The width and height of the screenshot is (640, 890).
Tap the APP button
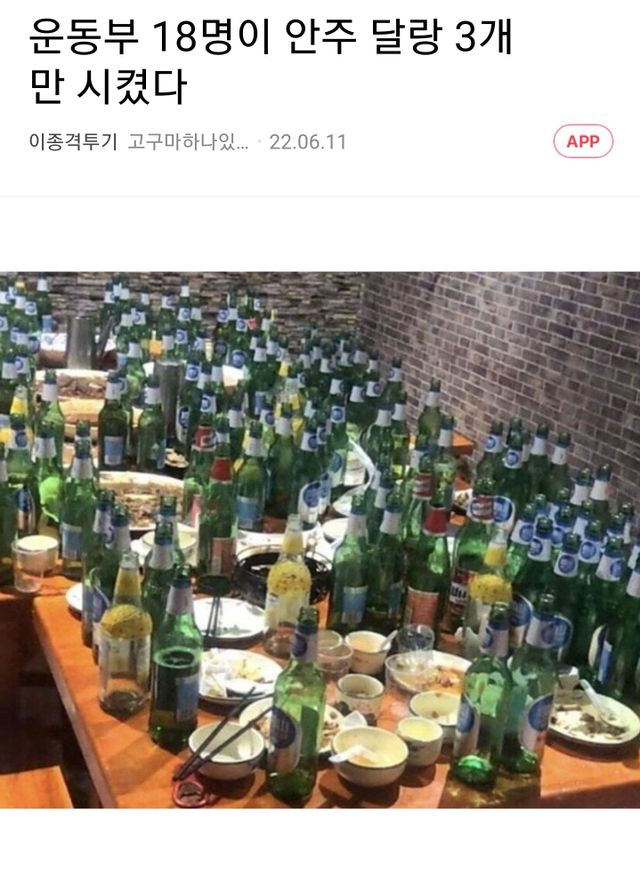point(583,142)
